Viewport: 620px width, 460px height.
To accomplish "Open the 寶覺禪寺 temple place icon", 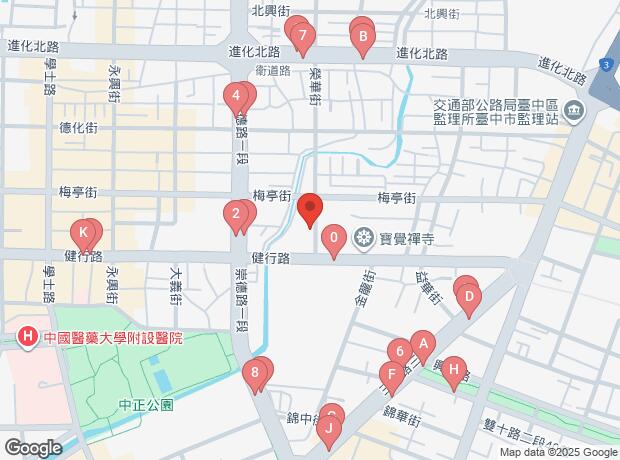I will click(x=363, y=239).
